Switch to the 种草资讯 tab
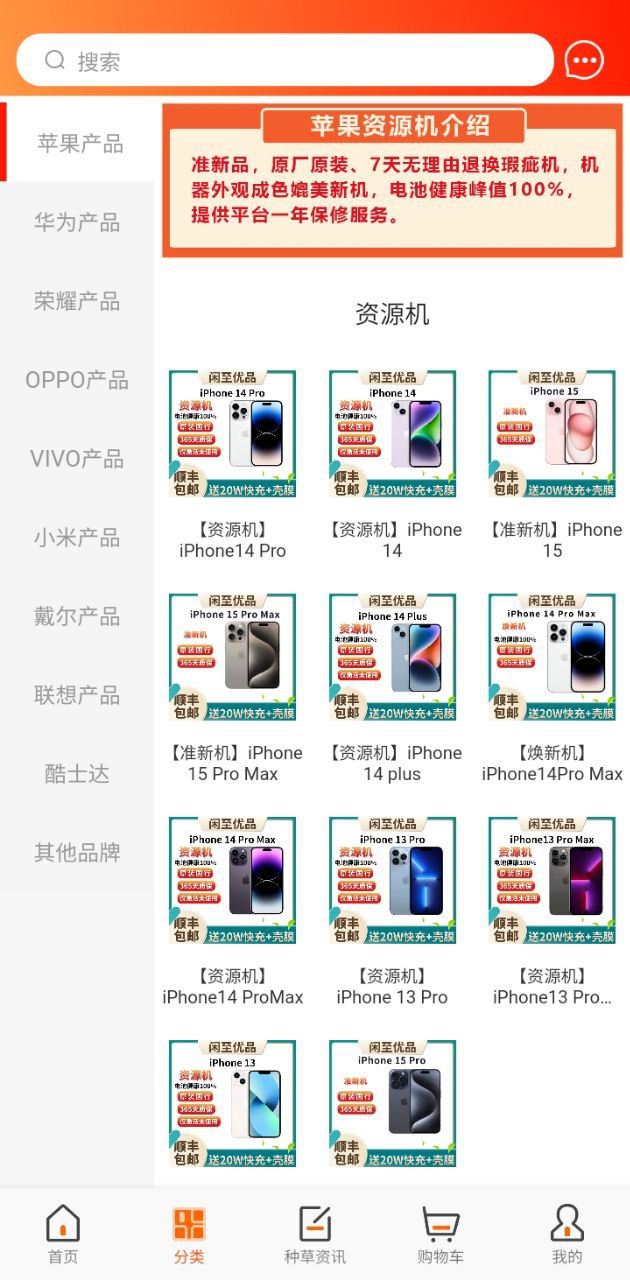 coord(315,1235)
